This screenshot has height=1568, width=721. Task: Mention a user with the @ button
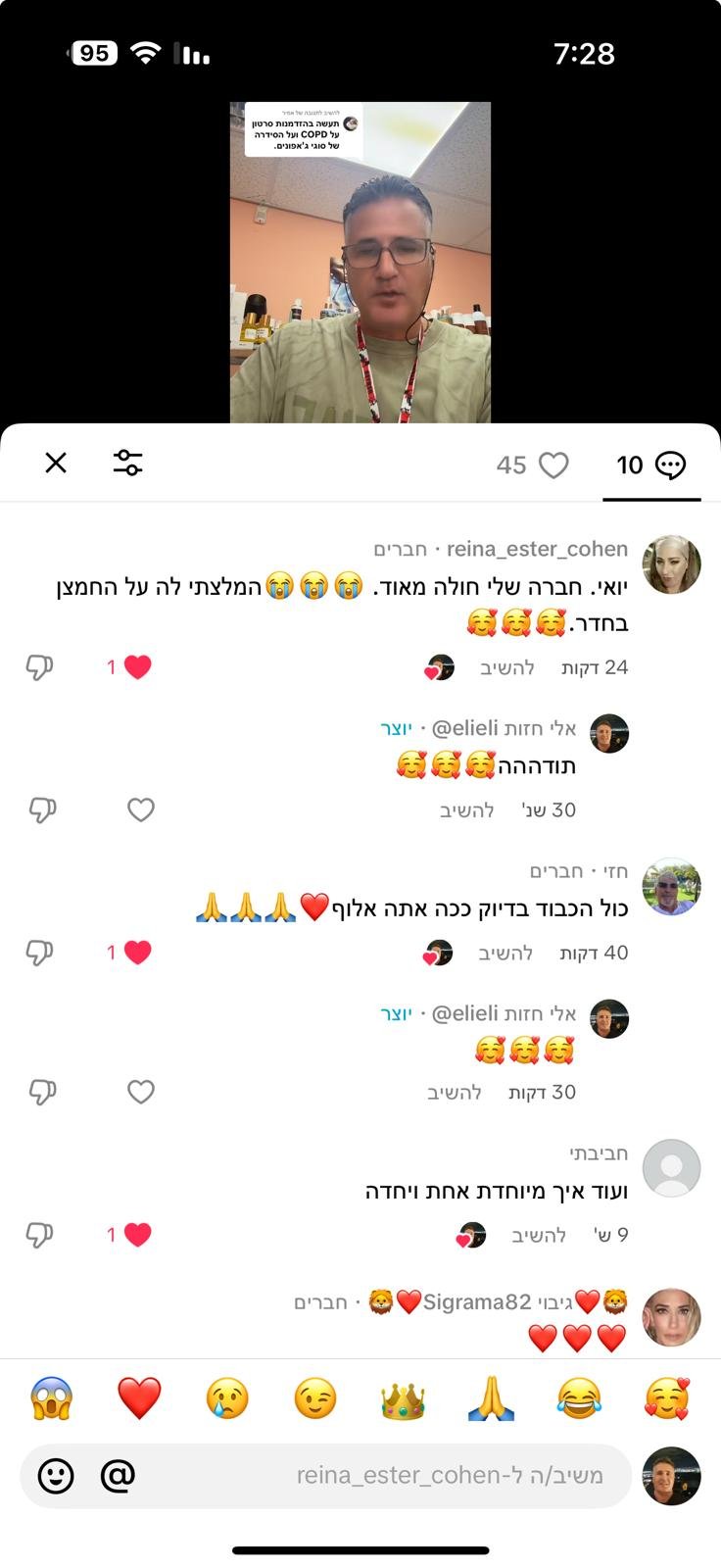pos(118,1475)
